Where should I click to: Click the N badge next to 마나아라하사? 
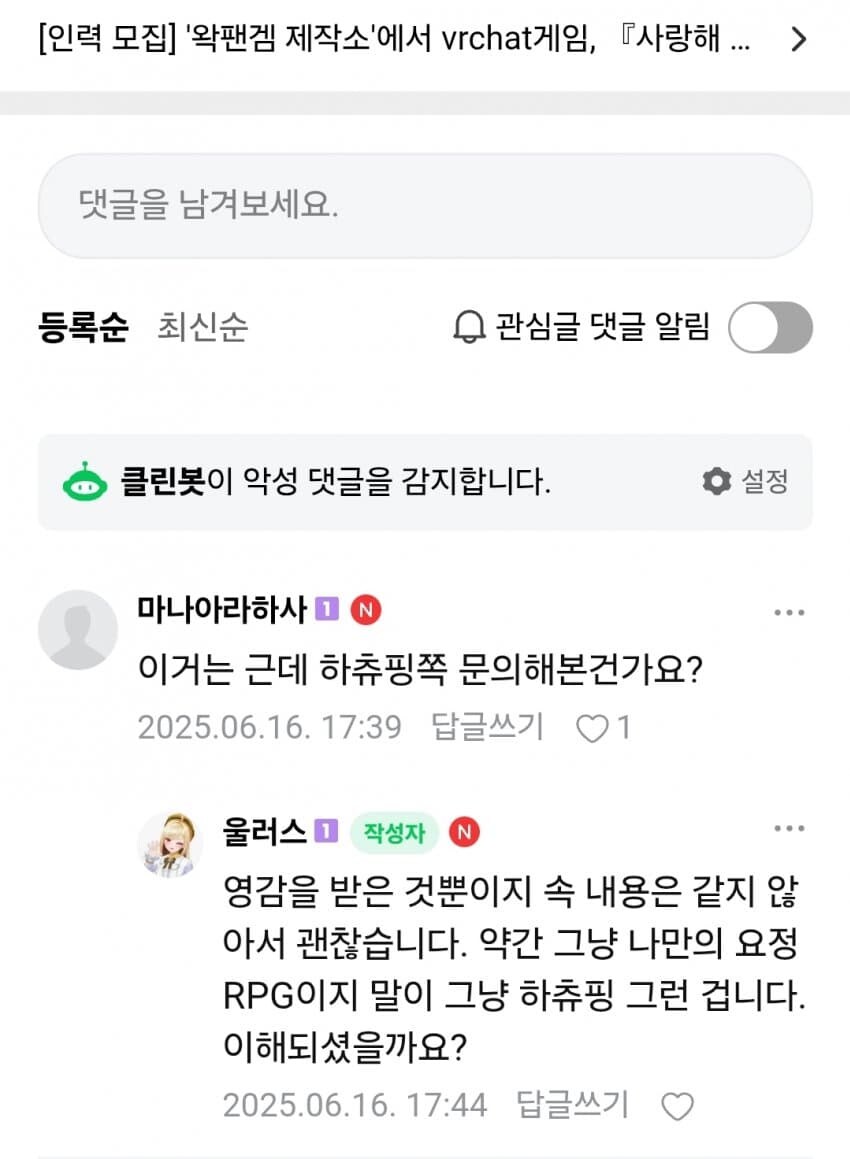point(366,608)
